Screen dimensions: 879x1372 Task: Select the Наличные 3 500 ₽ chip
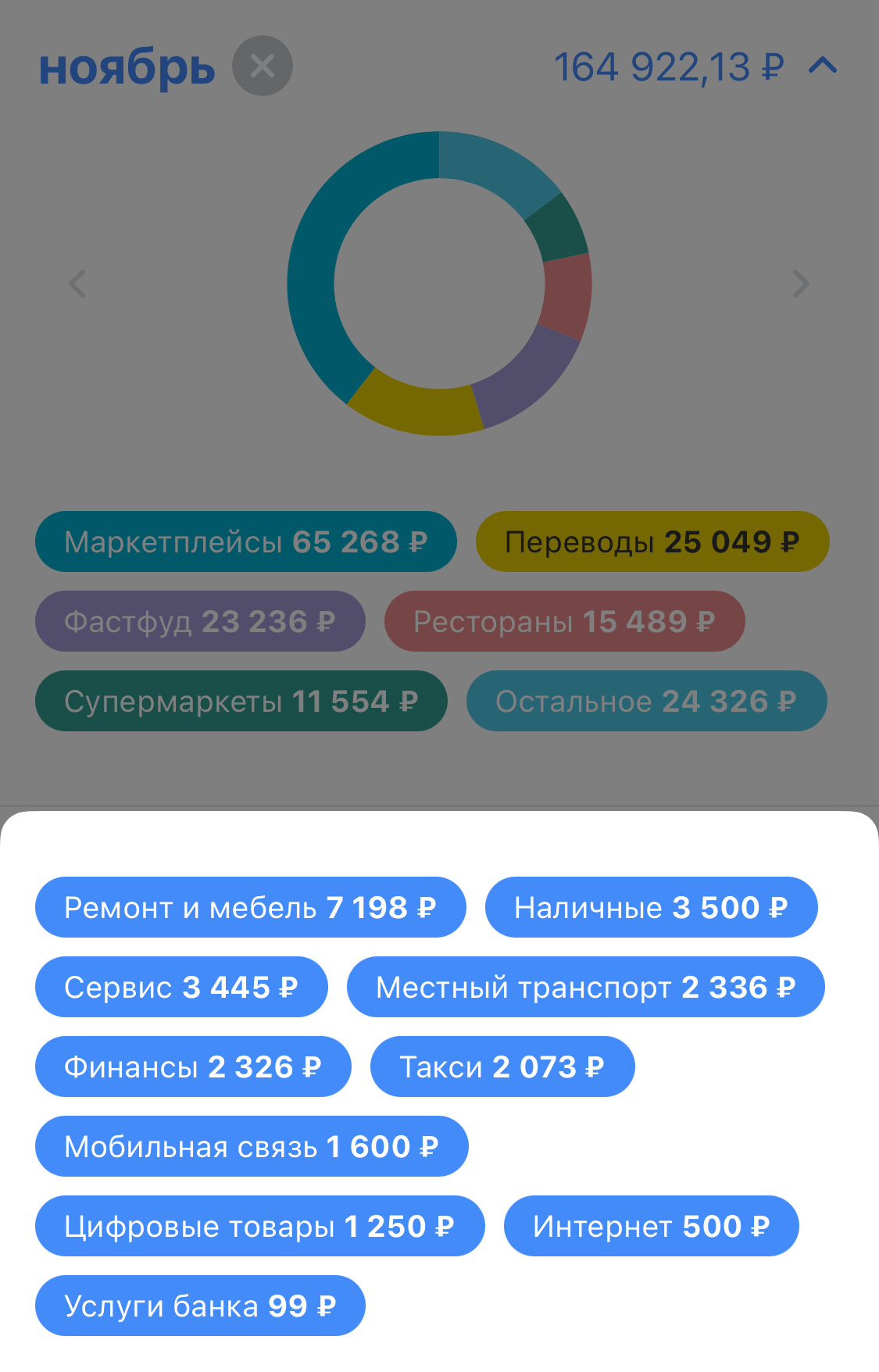pos(651,907)
